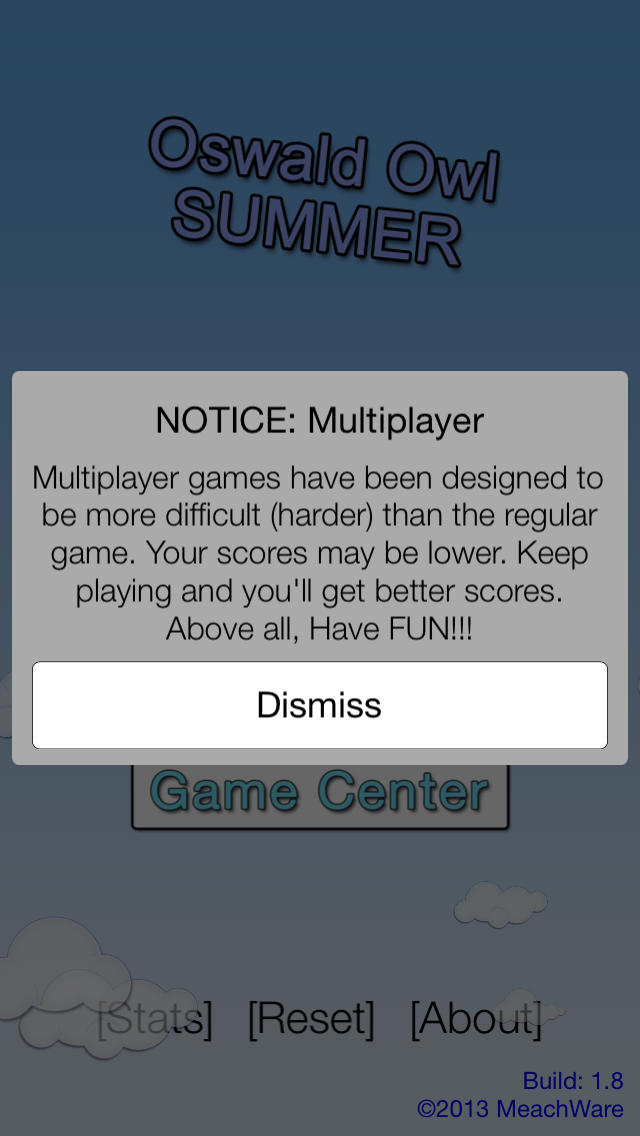
Task: Open the [Stats] link
Action: point(154,1019)
